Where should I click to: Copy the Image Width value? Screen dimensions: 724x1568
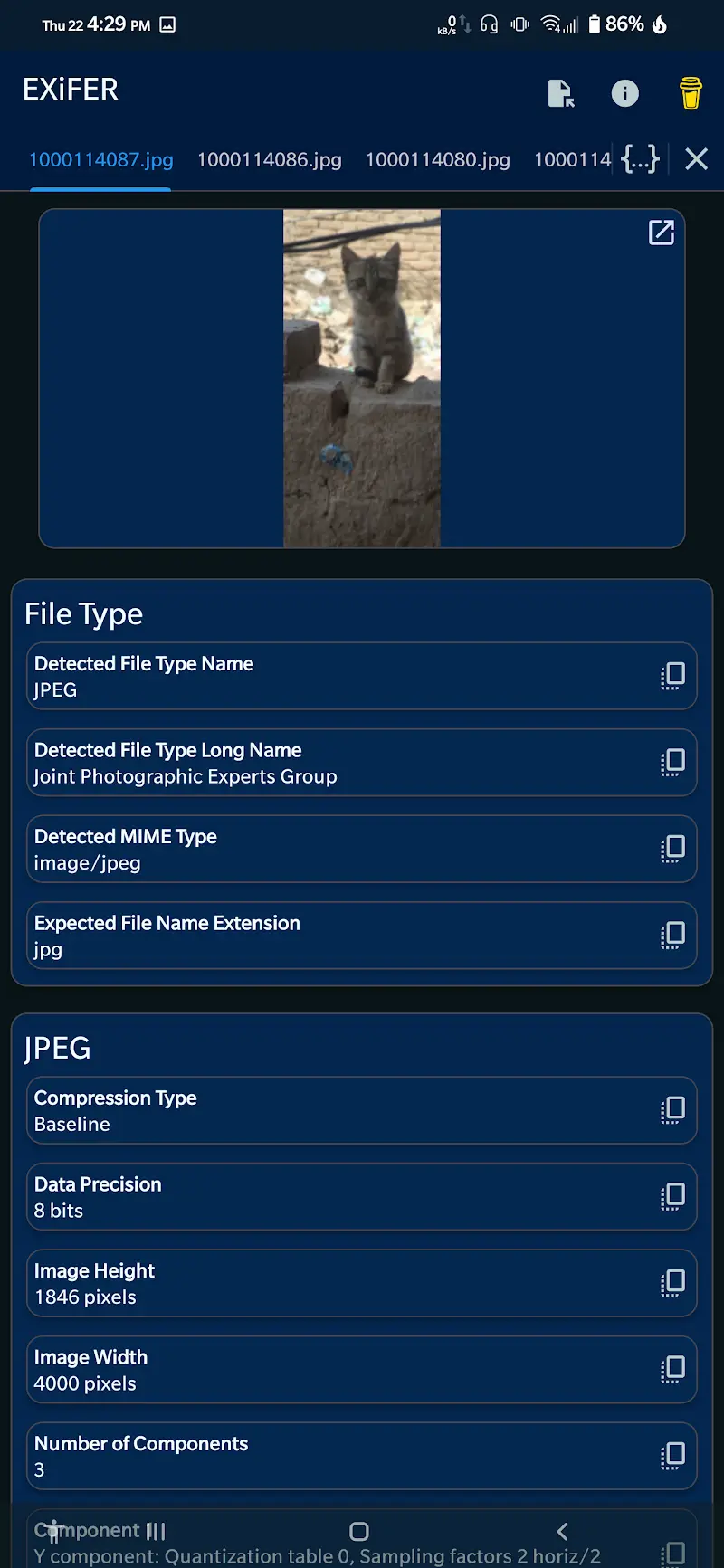point(672,1370)
